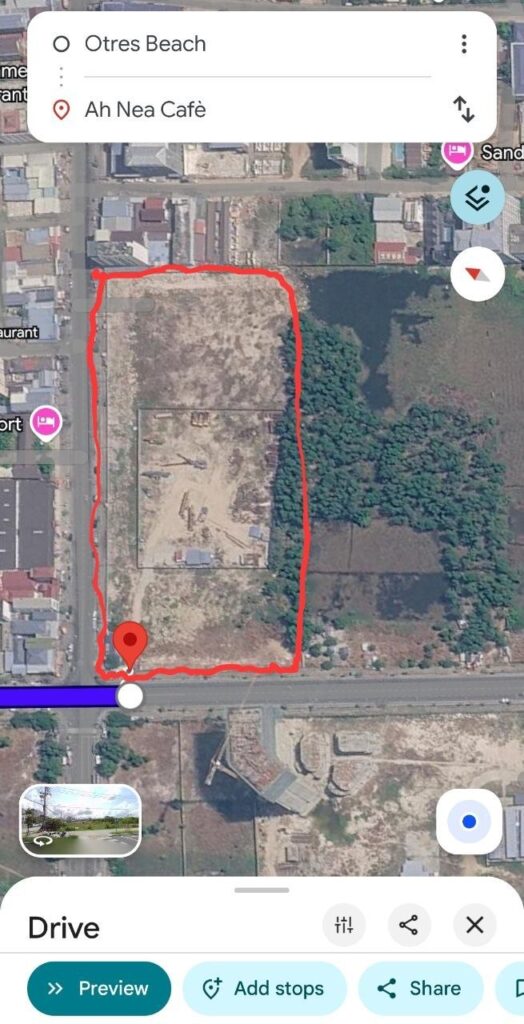Swap start and destination locations
The width and height of the screenshot is (524, 1024).
464,109
